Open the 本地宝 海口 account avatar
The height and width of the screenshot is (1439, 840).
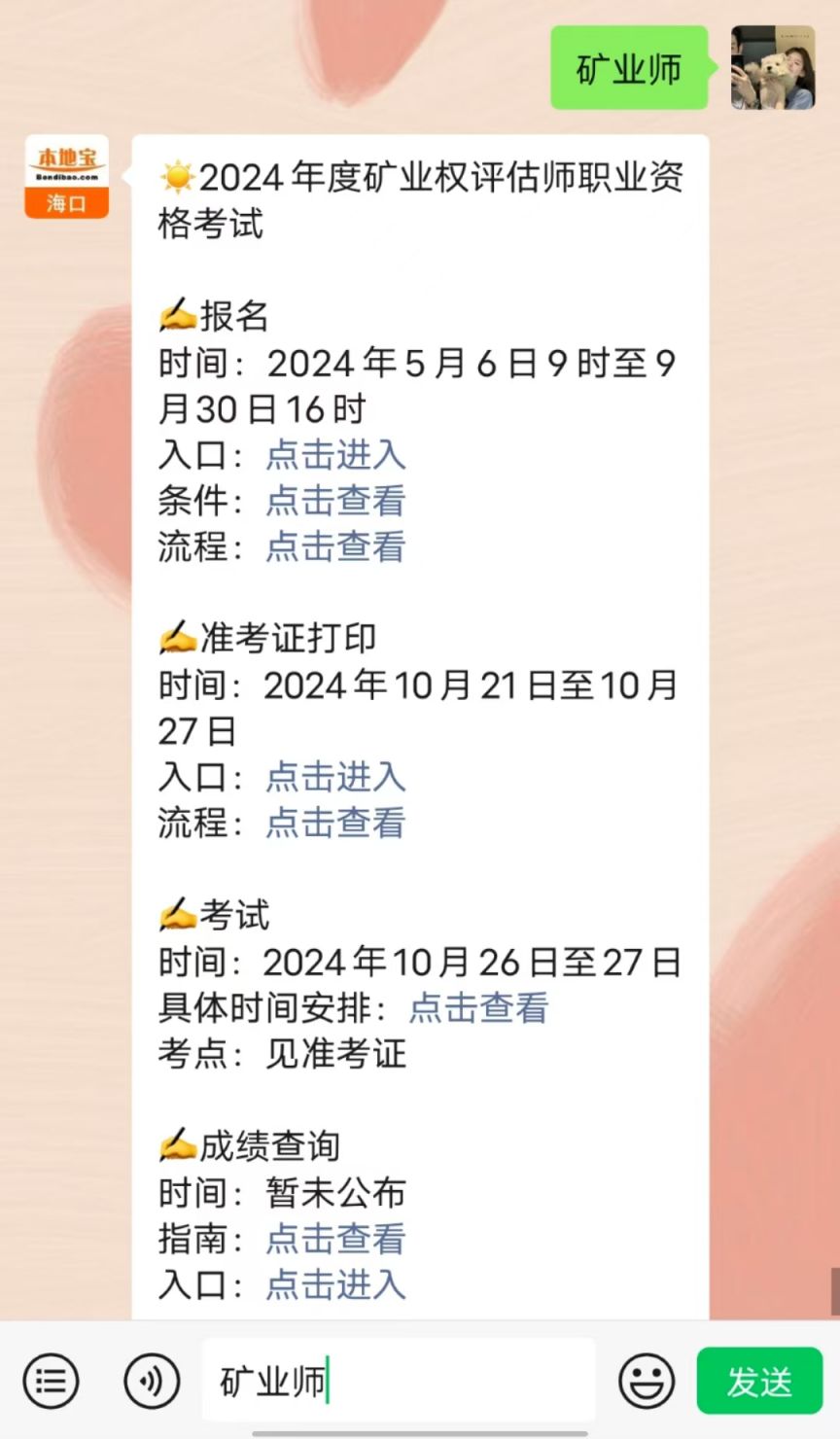coord(66,176)
